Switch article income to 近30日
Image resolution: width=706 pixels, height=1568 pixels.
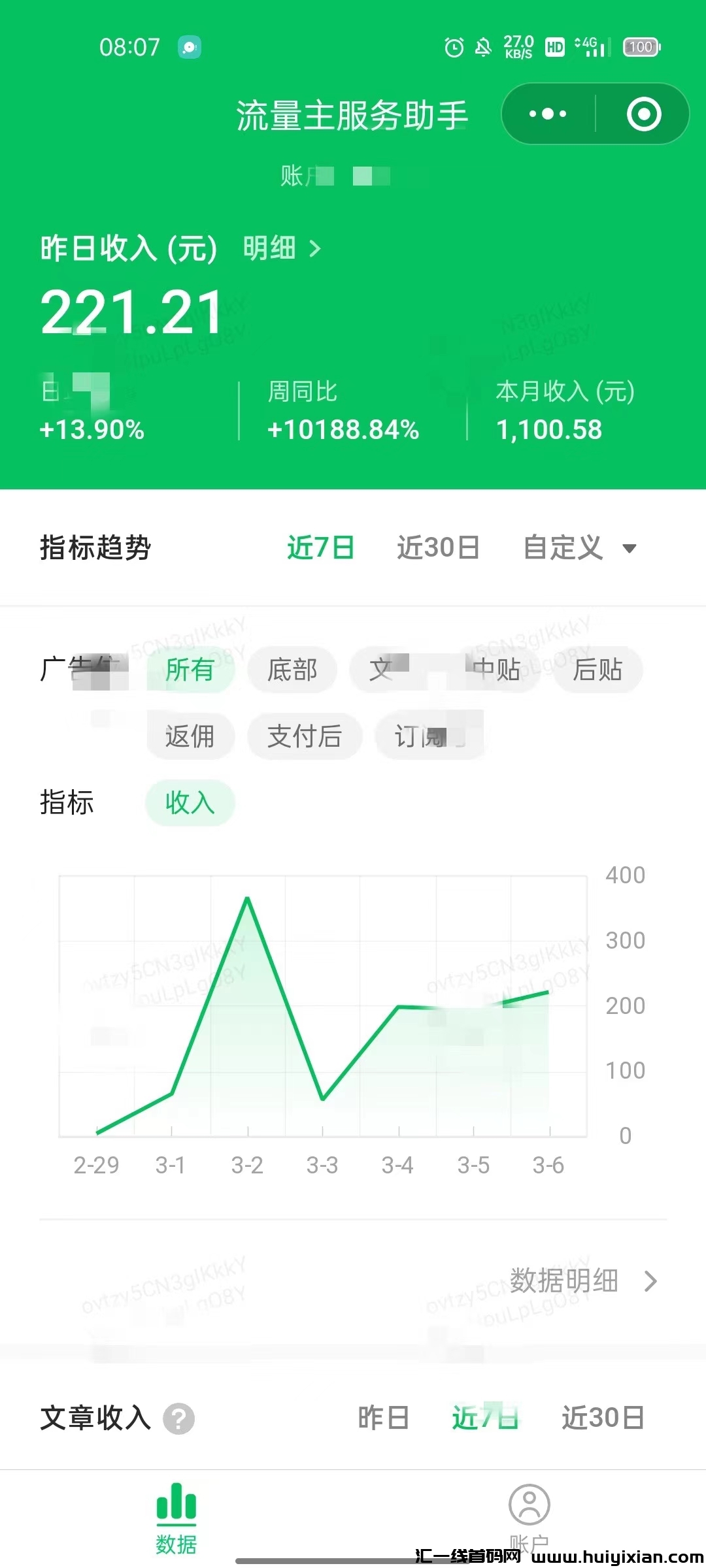603,1418
